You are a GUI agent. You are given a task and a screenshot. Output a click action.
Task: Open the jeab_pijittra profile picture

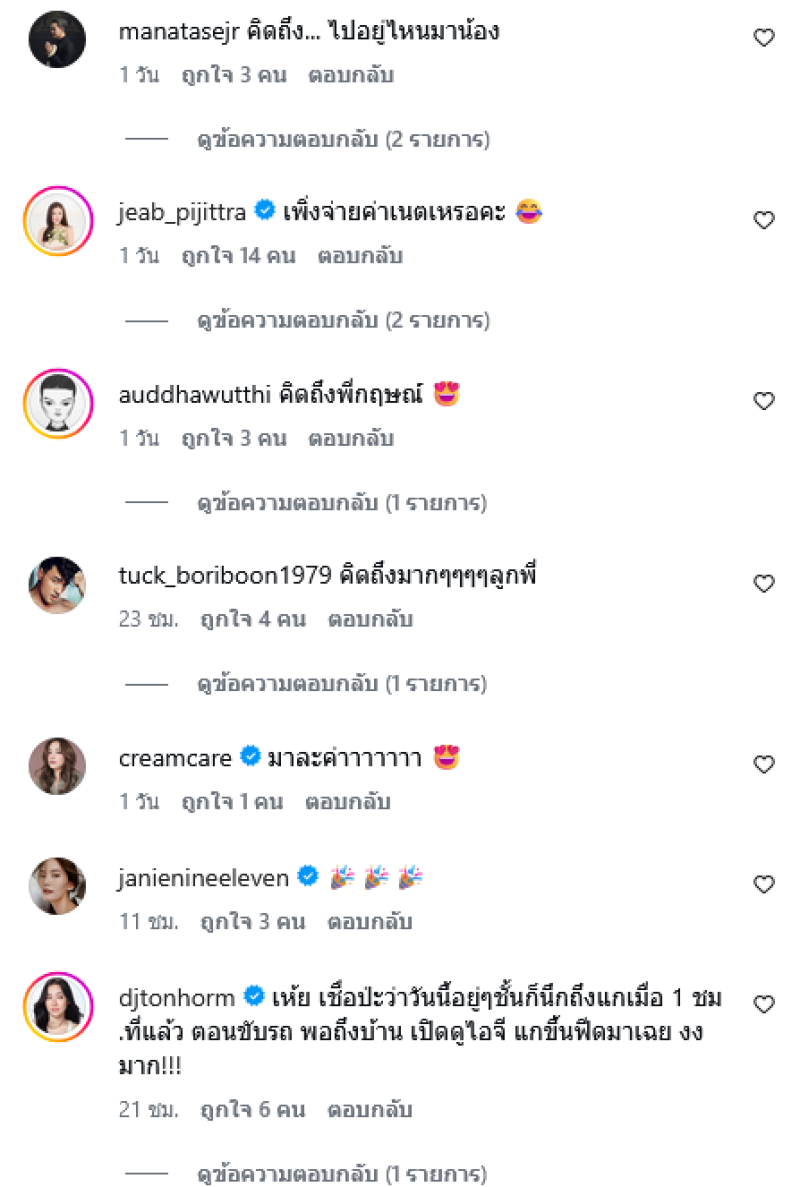(x=57, y=220)
